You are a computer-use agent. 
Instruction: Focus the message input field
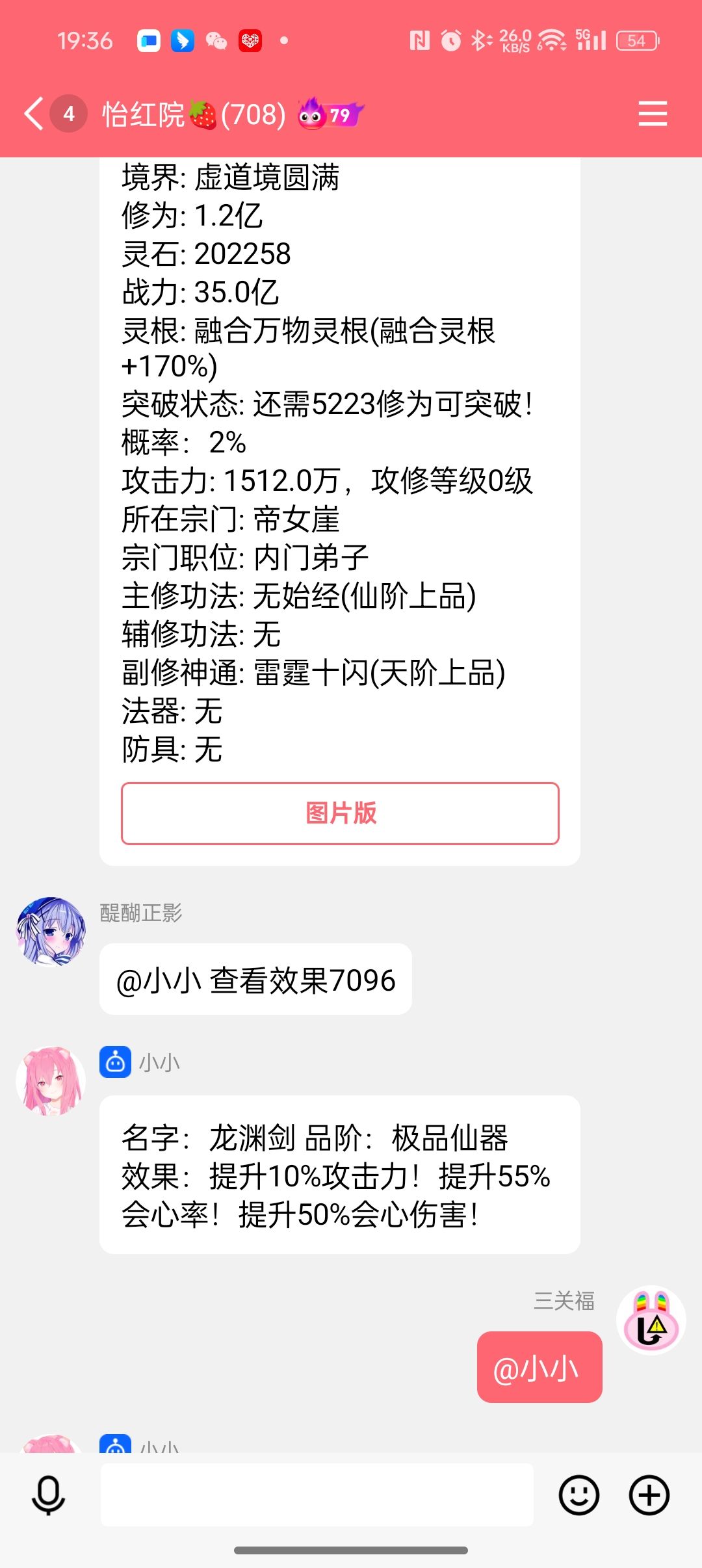(317, 1495)
